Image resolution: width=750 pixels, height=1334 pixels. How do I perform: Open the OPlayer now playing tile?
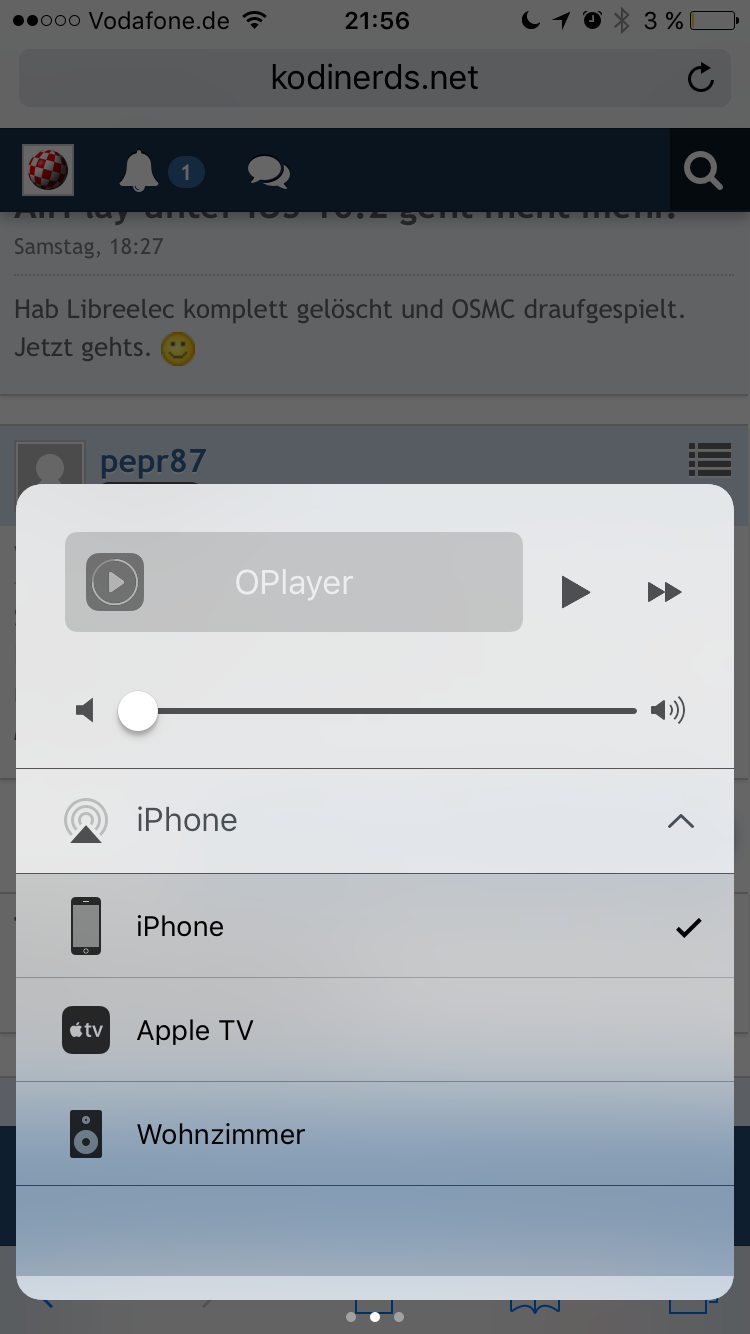(294, 582)
